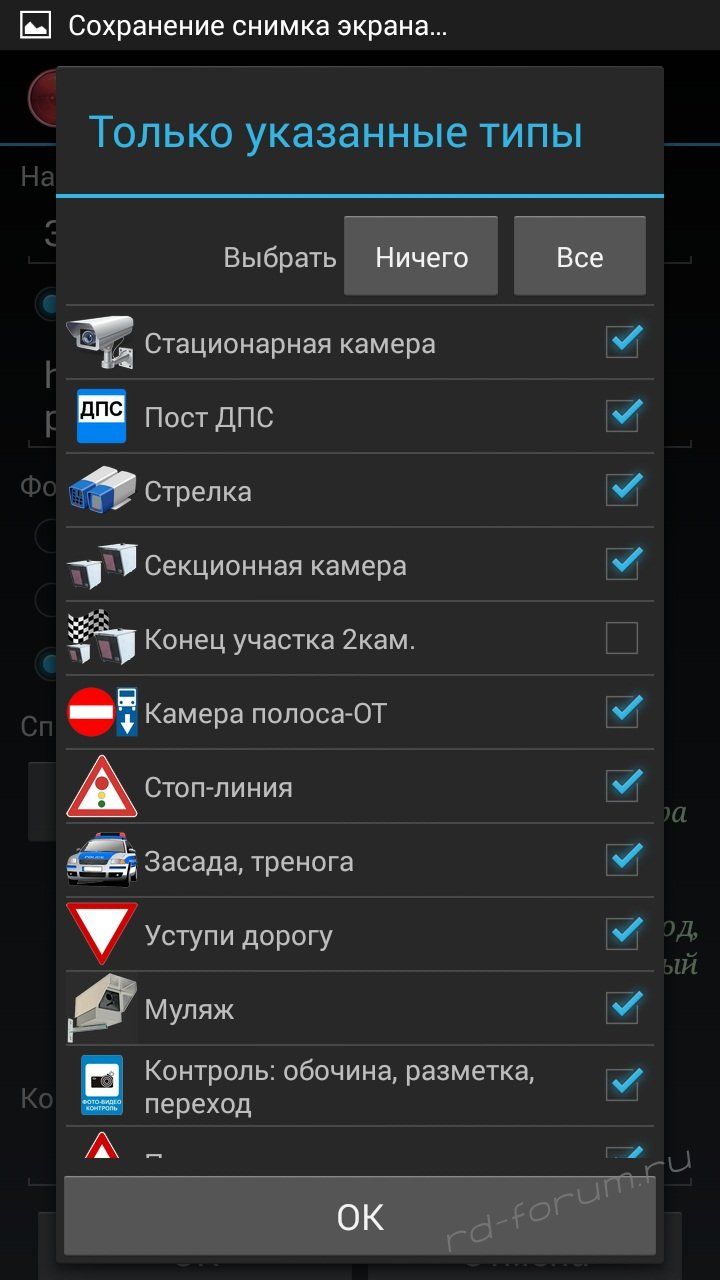Confirm selection with the OK button
Screen dimensions: 720x1280
tap(360, 1216)
